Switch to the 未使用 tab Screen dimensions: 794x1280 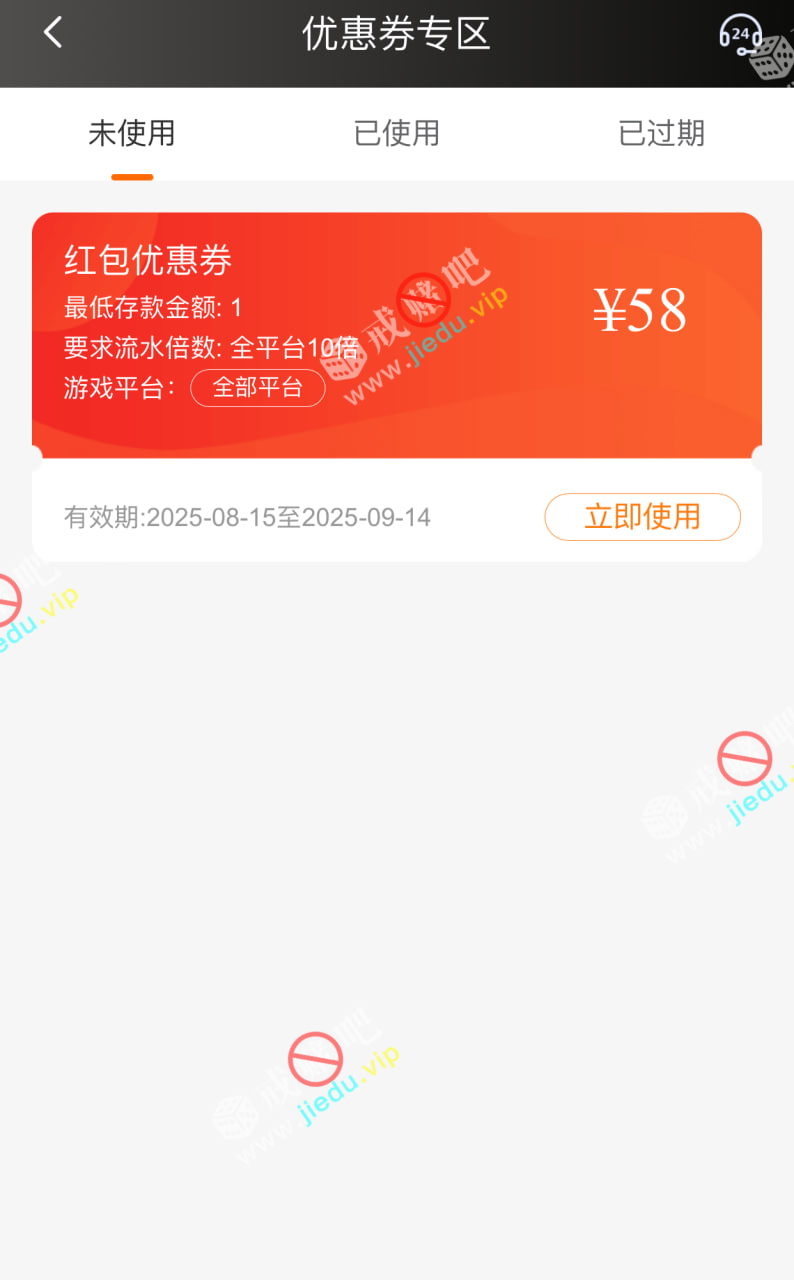click(132, 134)
